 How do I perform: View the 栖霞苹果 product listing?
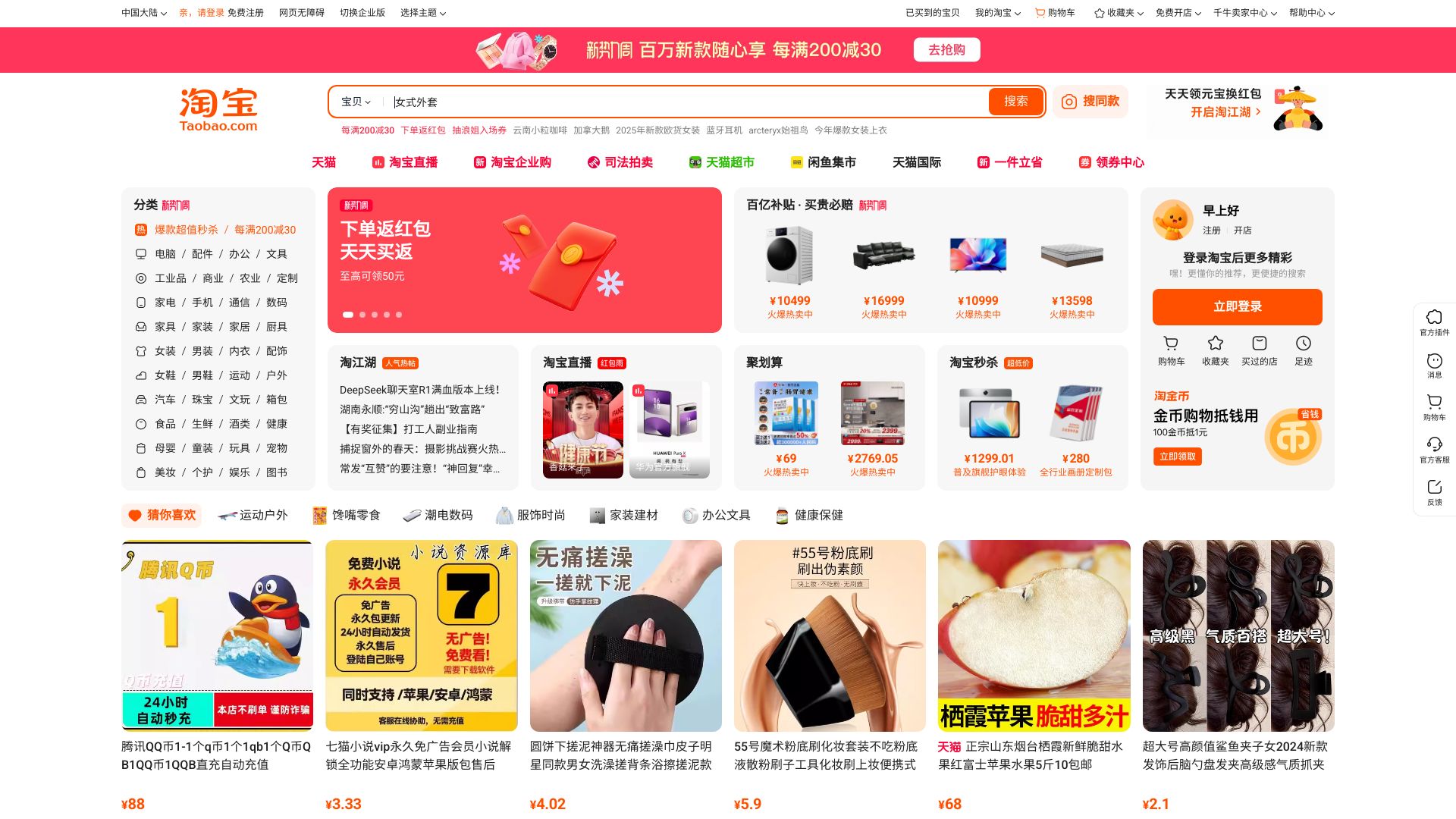click(1034, 635)
